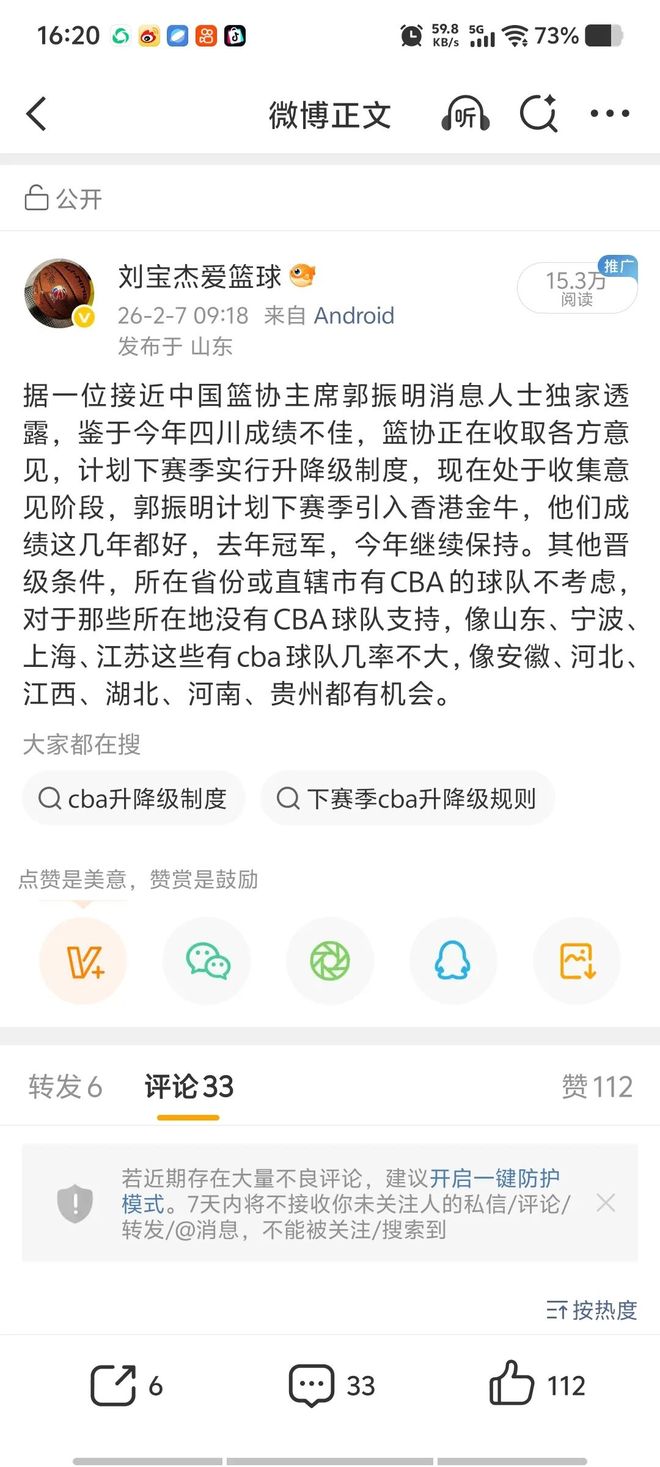This screenshot has width=660, height=1467.
Task: Share the post to QQ
Action: [x=453, y=961]
